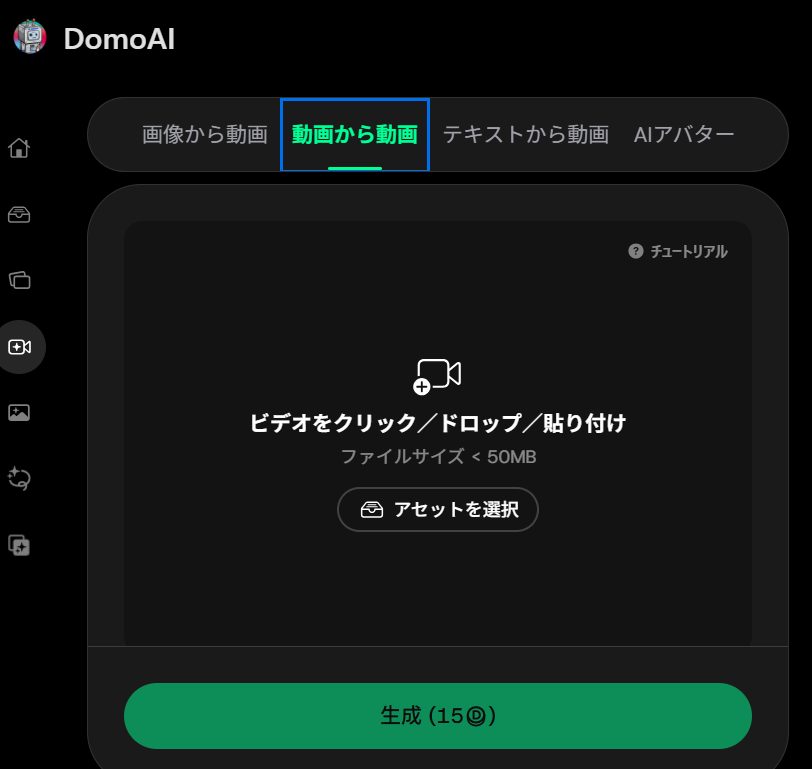Viewport: 812px width, 769px height.
Task: Open the gallery stack sidebar icon
Action: (x=19, y=280)
